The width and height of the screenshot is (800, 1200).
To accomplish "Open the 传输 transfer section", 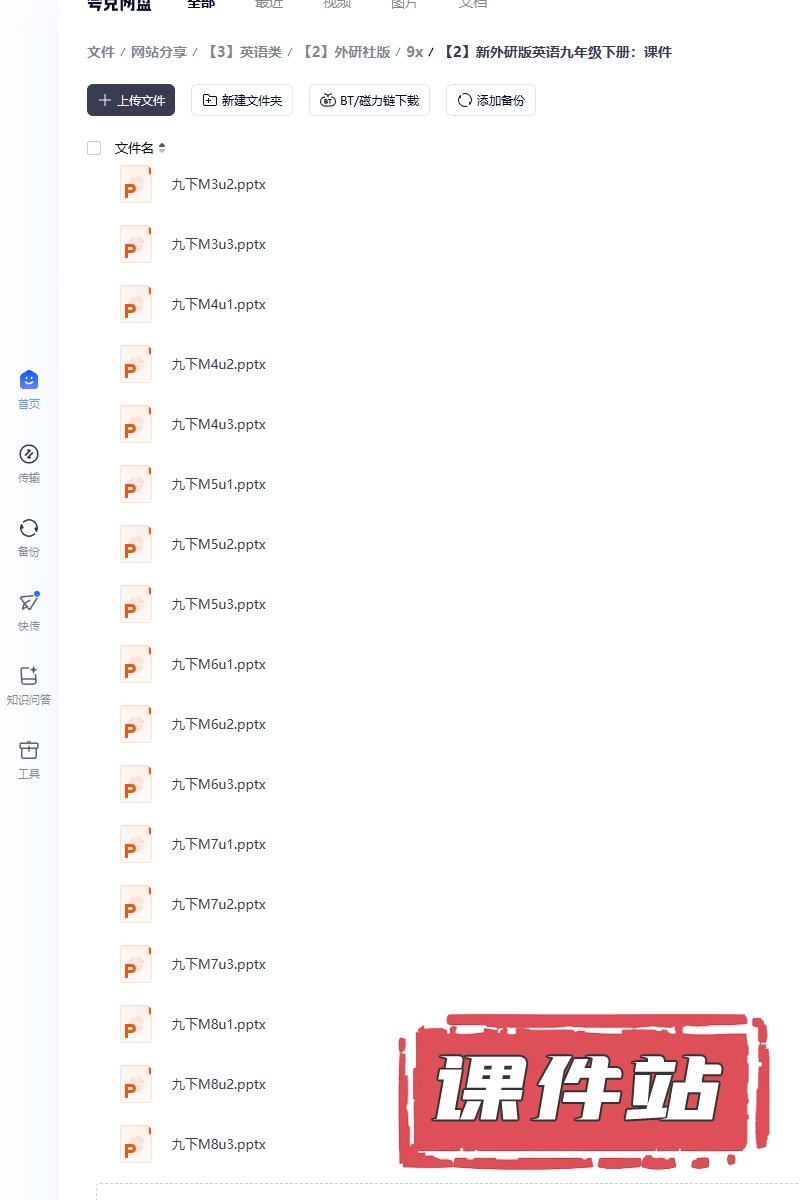I will [29, 463].
